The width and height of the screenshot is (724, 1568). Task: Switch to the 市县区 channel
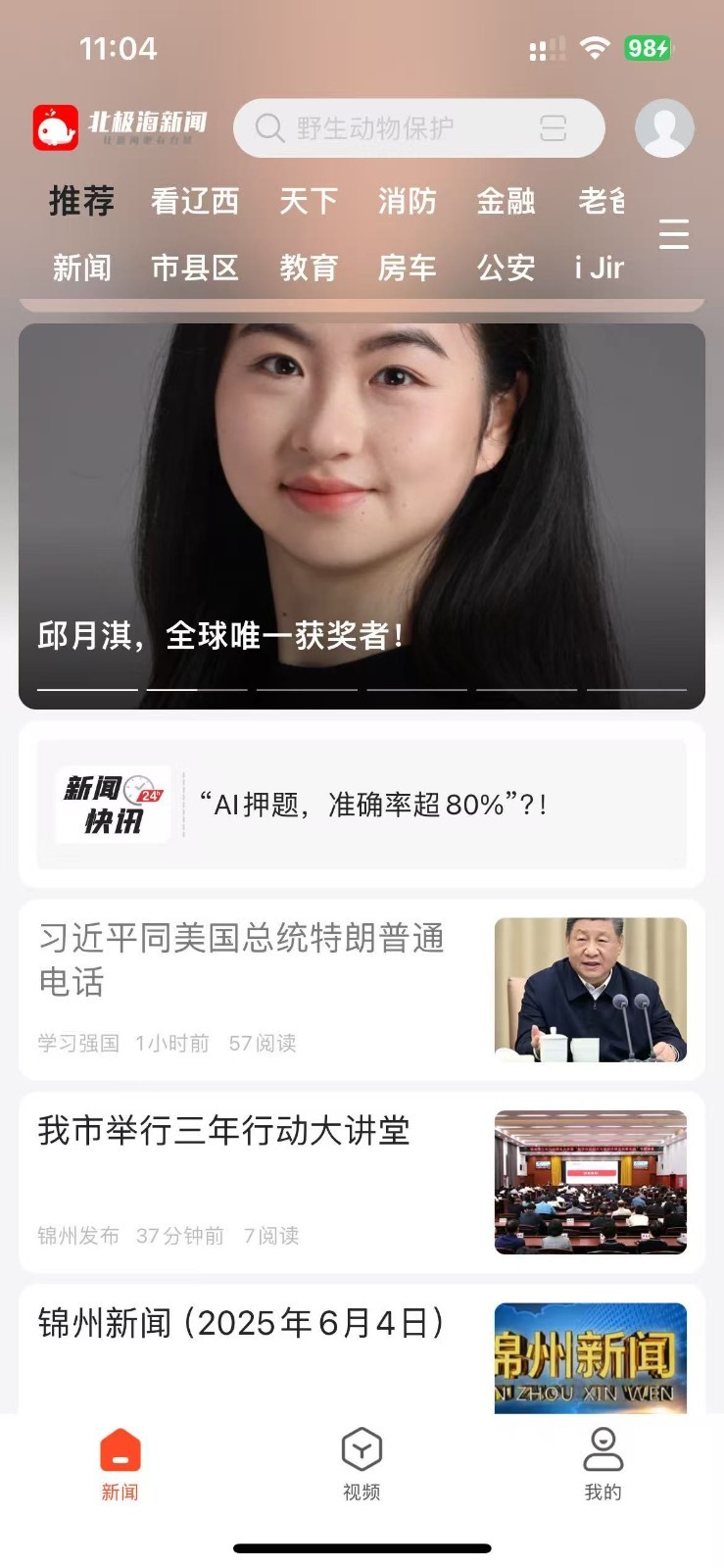pyautogui.click(x=195, y=268)
